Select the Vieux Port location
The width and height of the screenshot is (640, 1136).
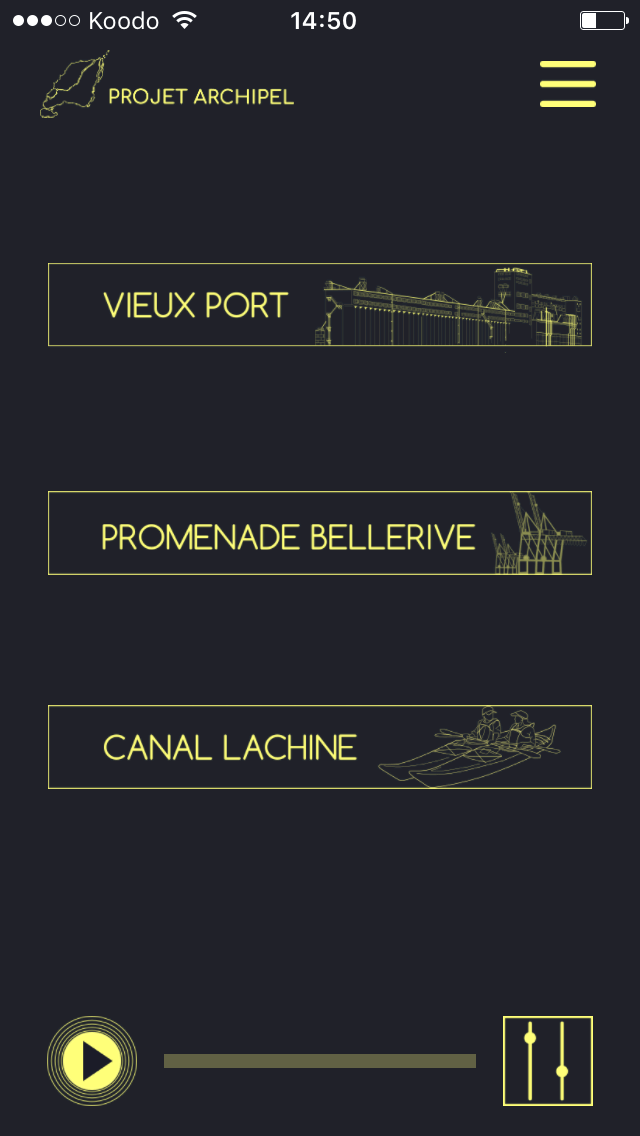[320, 304]
